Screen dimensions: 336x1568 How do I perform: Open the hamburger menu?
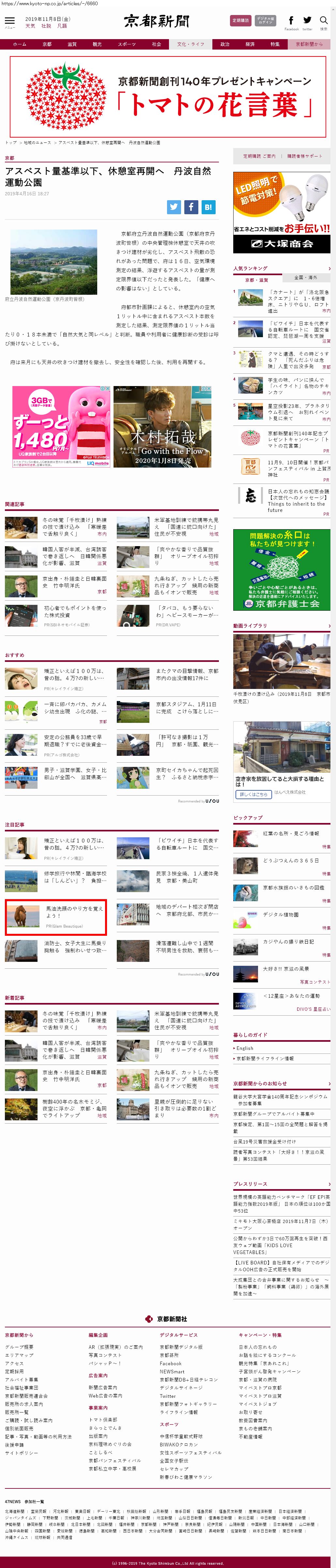click(9, 21)
